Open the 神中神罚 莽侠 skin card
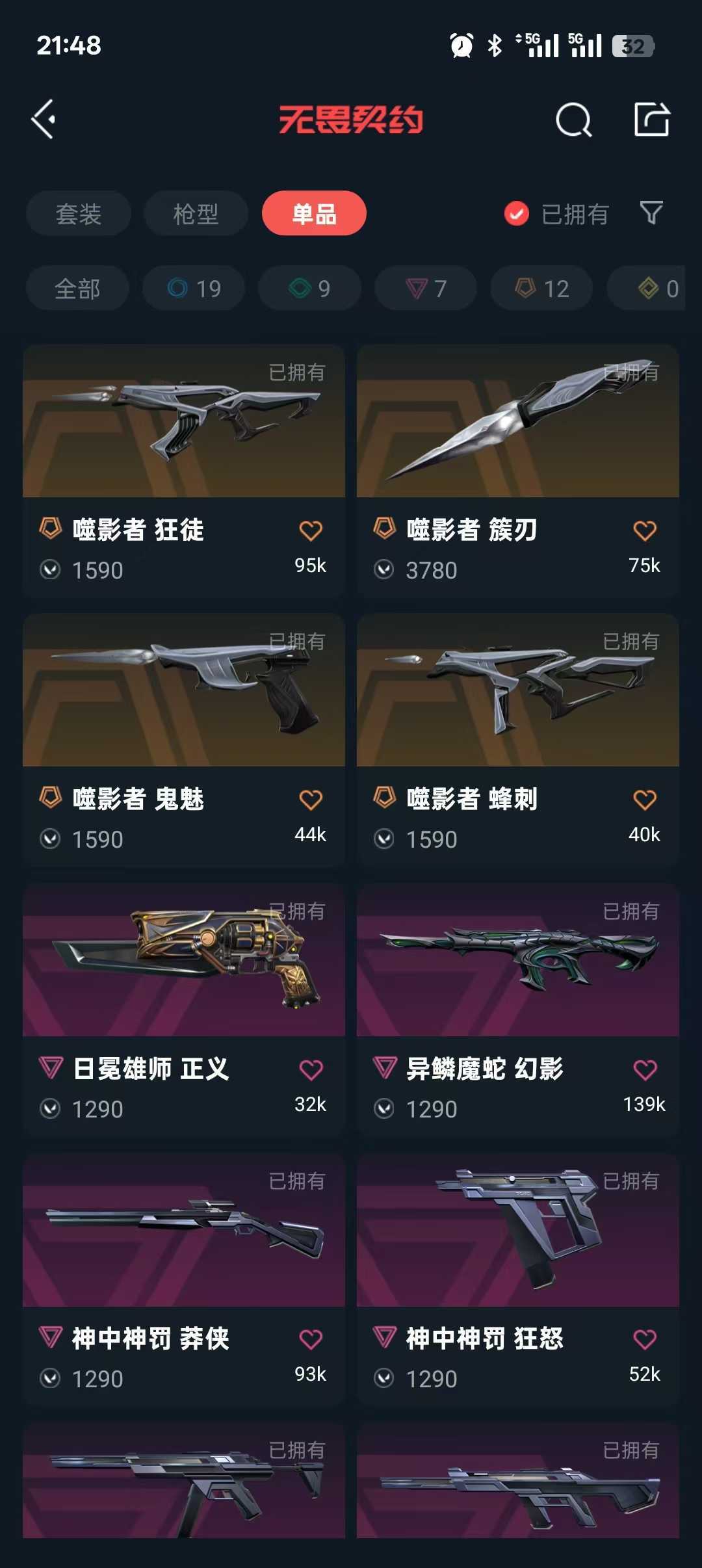This screenshot has height=1568, width=702. click(184, 1279)
